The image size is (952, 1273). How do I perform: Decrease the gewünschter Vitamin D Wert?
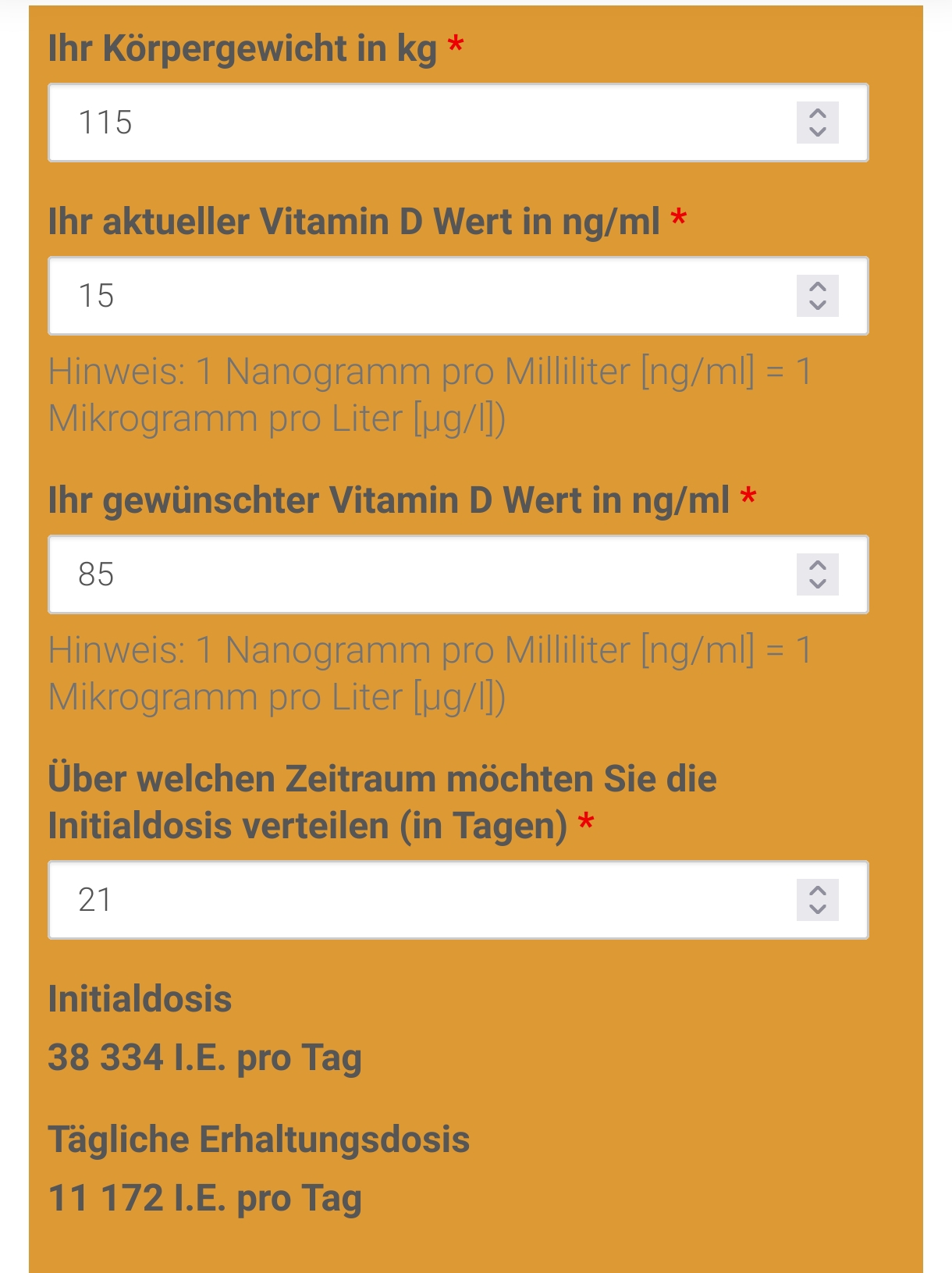click(817, 584)
